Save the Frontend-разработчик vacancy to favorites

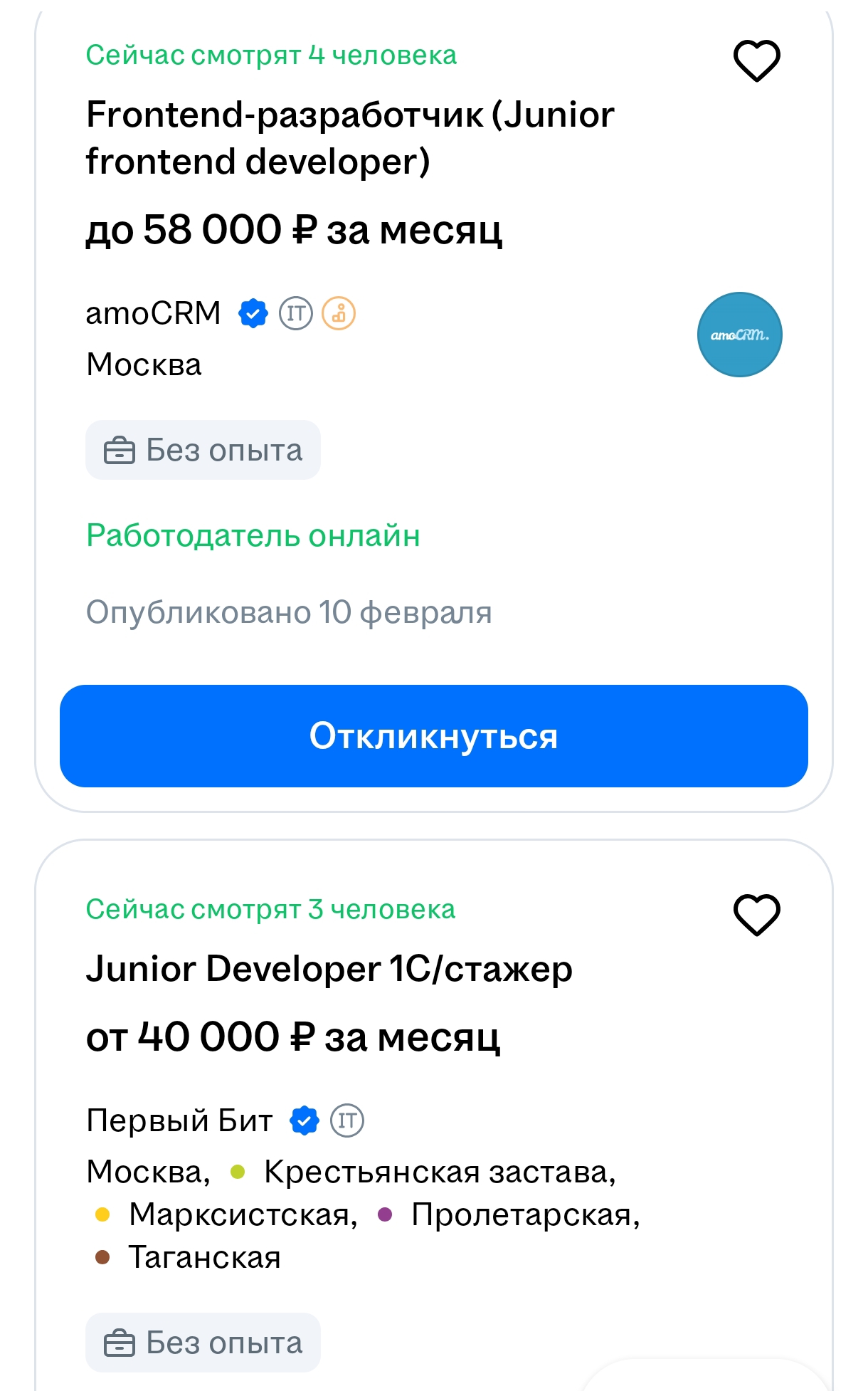click(757, 61)
